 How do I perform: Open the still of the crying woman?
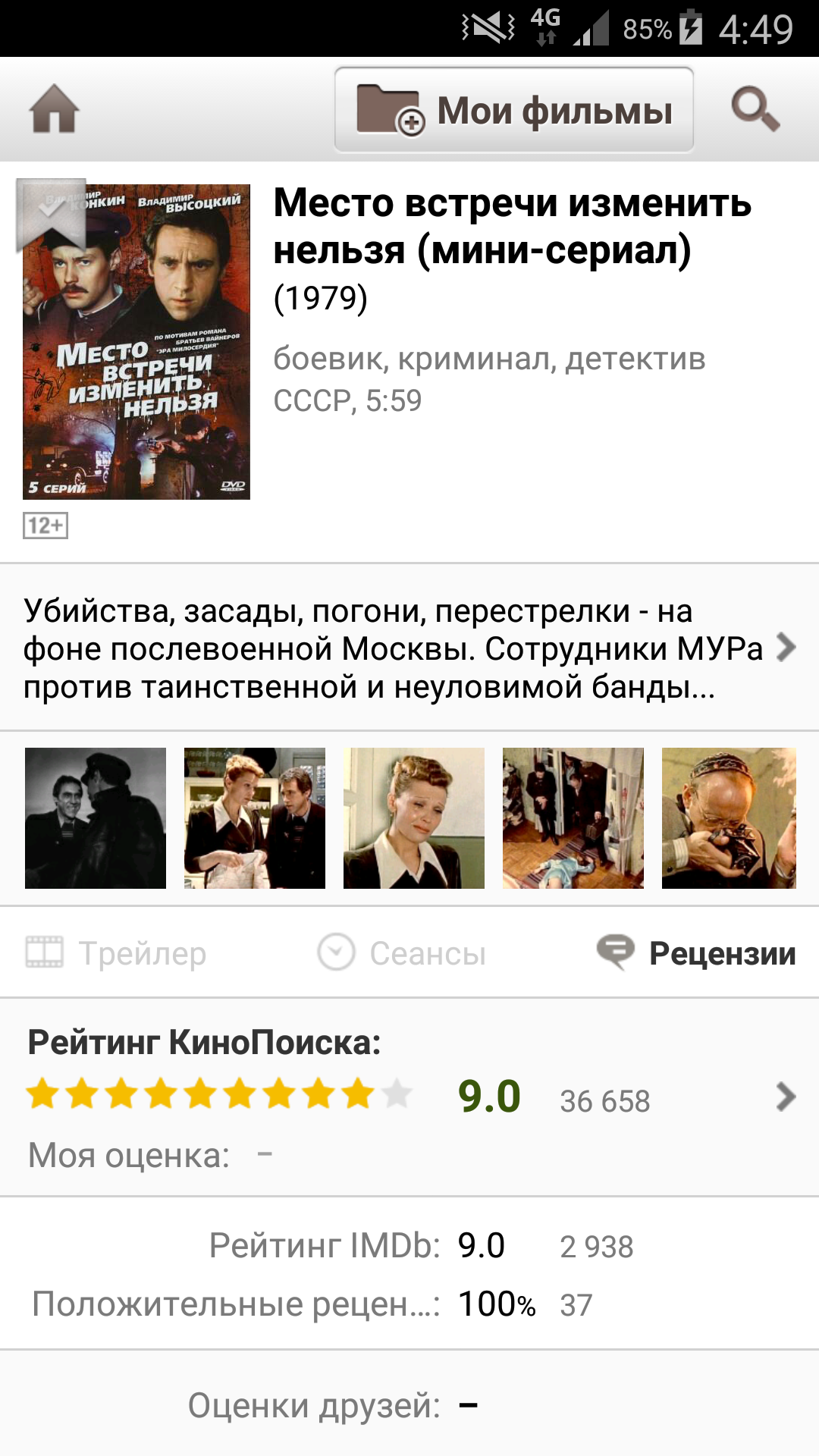(414, 818)
